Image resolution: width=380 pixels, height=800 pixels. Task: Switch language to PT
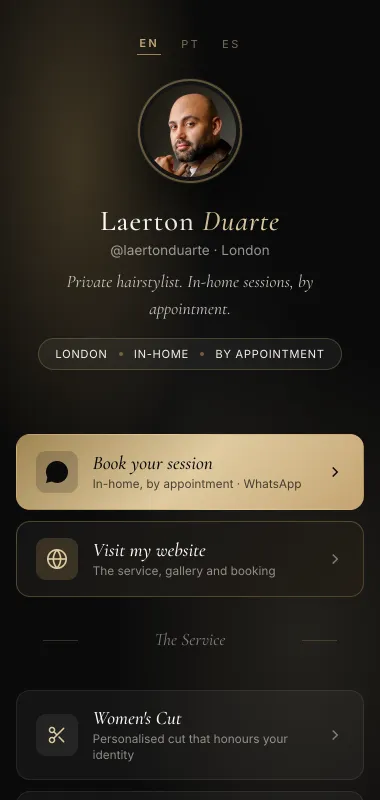pos(190,44)
